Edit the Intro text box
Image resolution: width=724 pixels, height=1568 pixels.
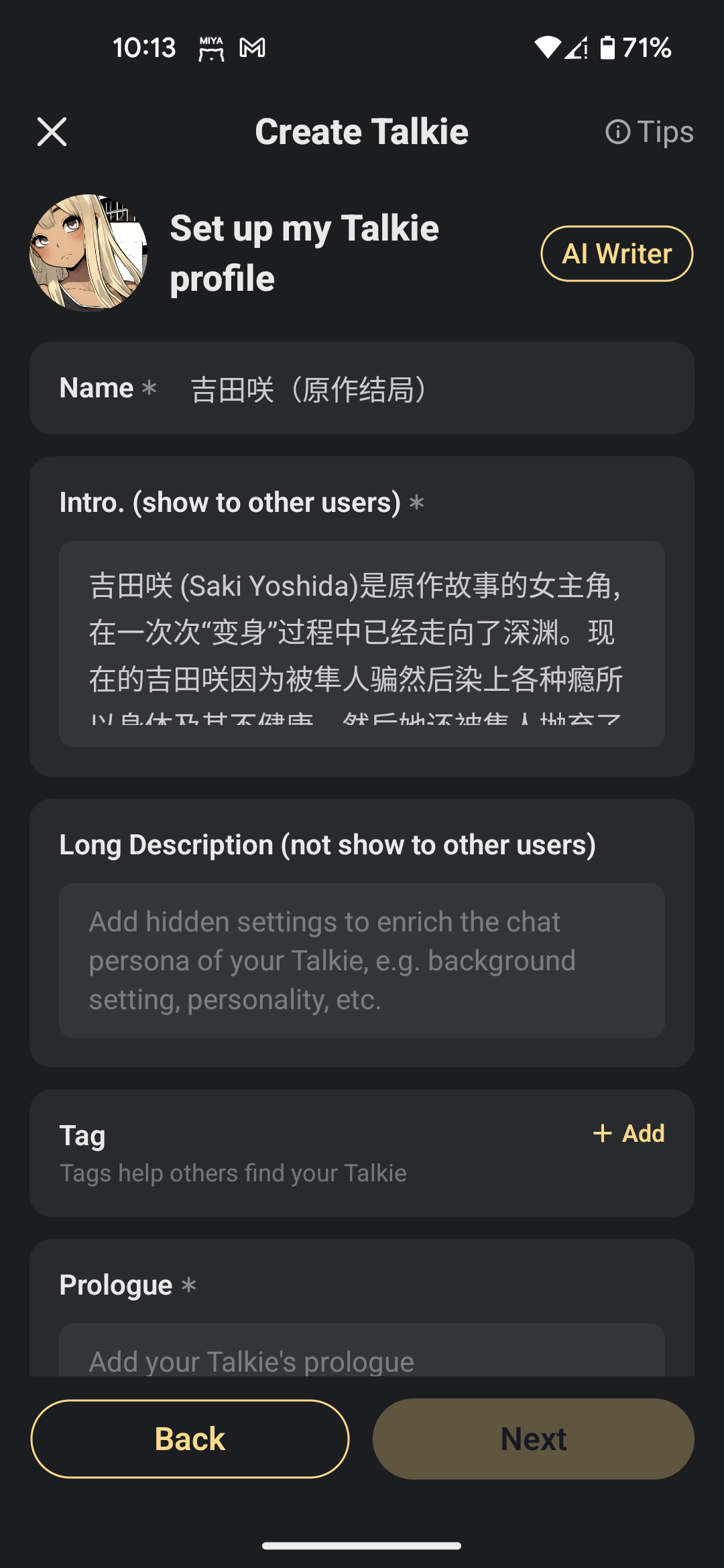tap(361, 643)
